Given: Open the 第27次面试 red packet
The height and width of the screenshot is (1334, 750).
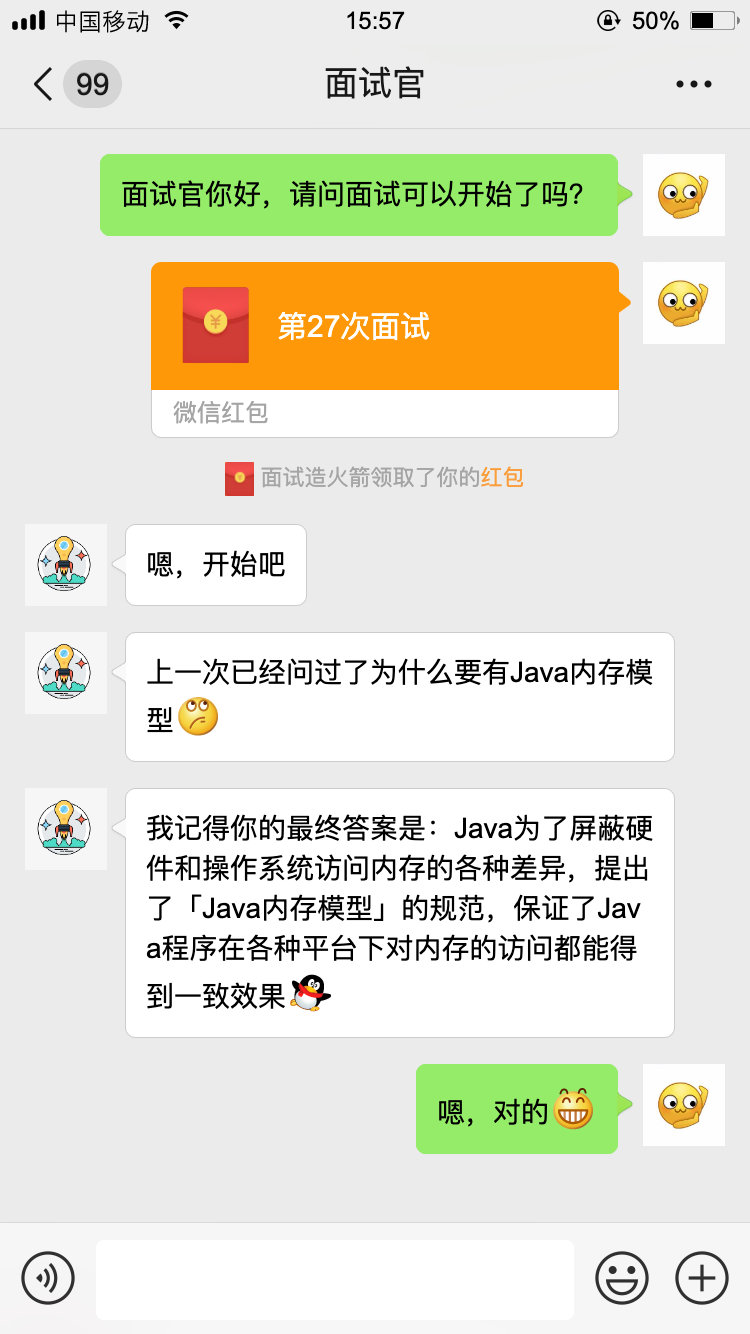Looking at the screenshot, I should click(x=384, y=327).
